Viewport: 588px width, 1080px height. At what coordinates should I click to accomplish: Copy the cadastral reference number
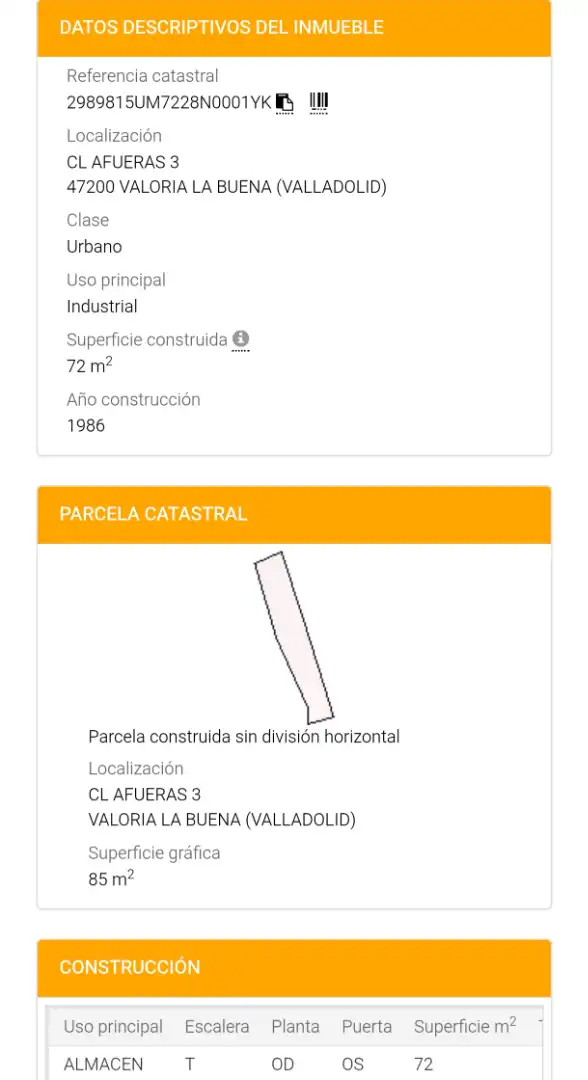pyautogui.click(x=284, y=102)
